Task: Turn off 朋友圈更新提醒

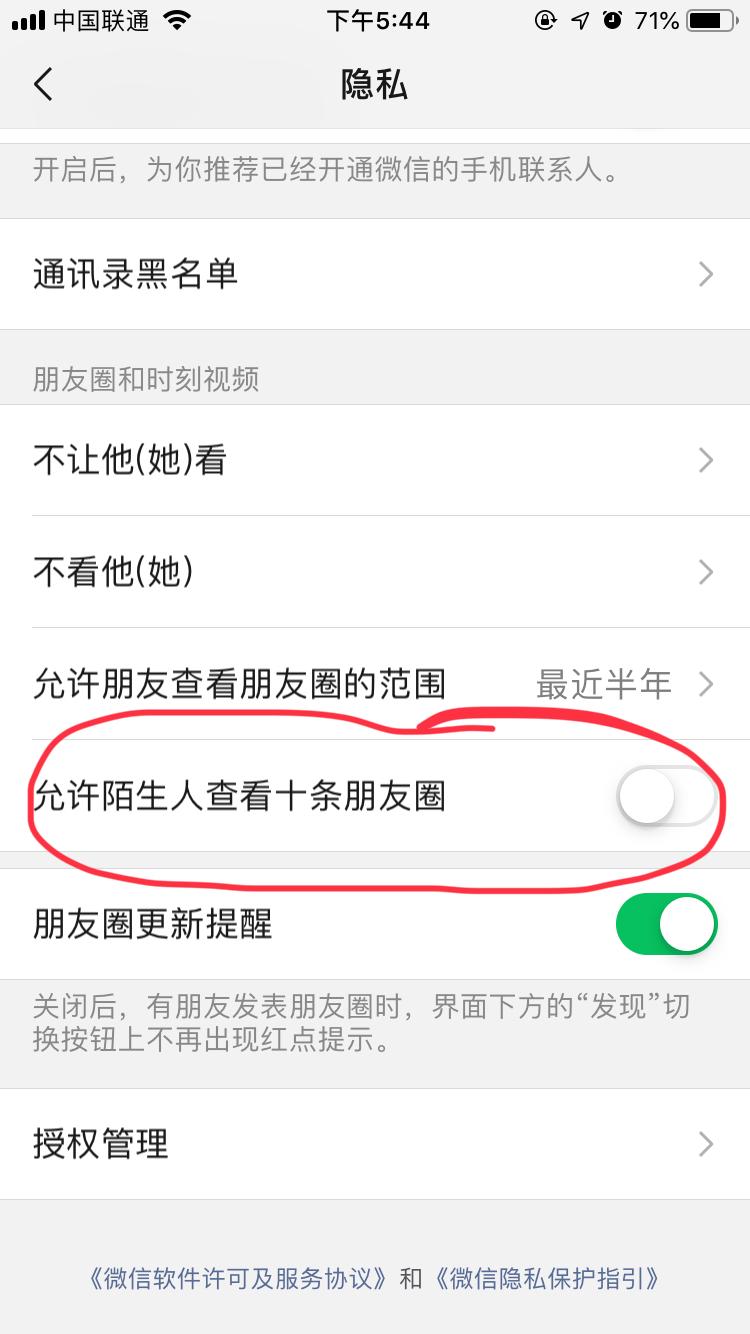Action: [666, 924]
